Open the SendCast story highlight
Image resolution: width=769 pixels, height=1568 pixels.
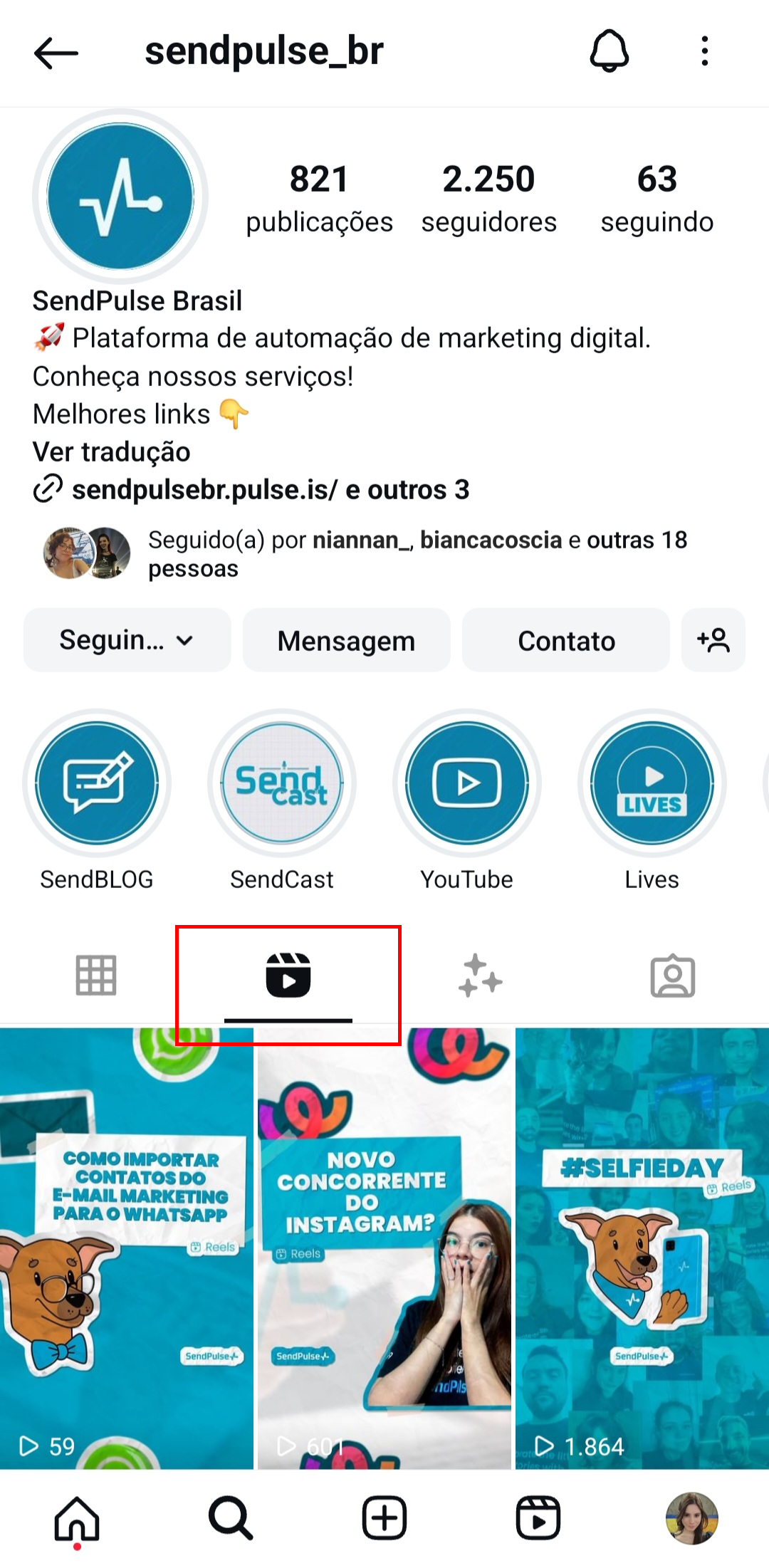tap(282, 783)
